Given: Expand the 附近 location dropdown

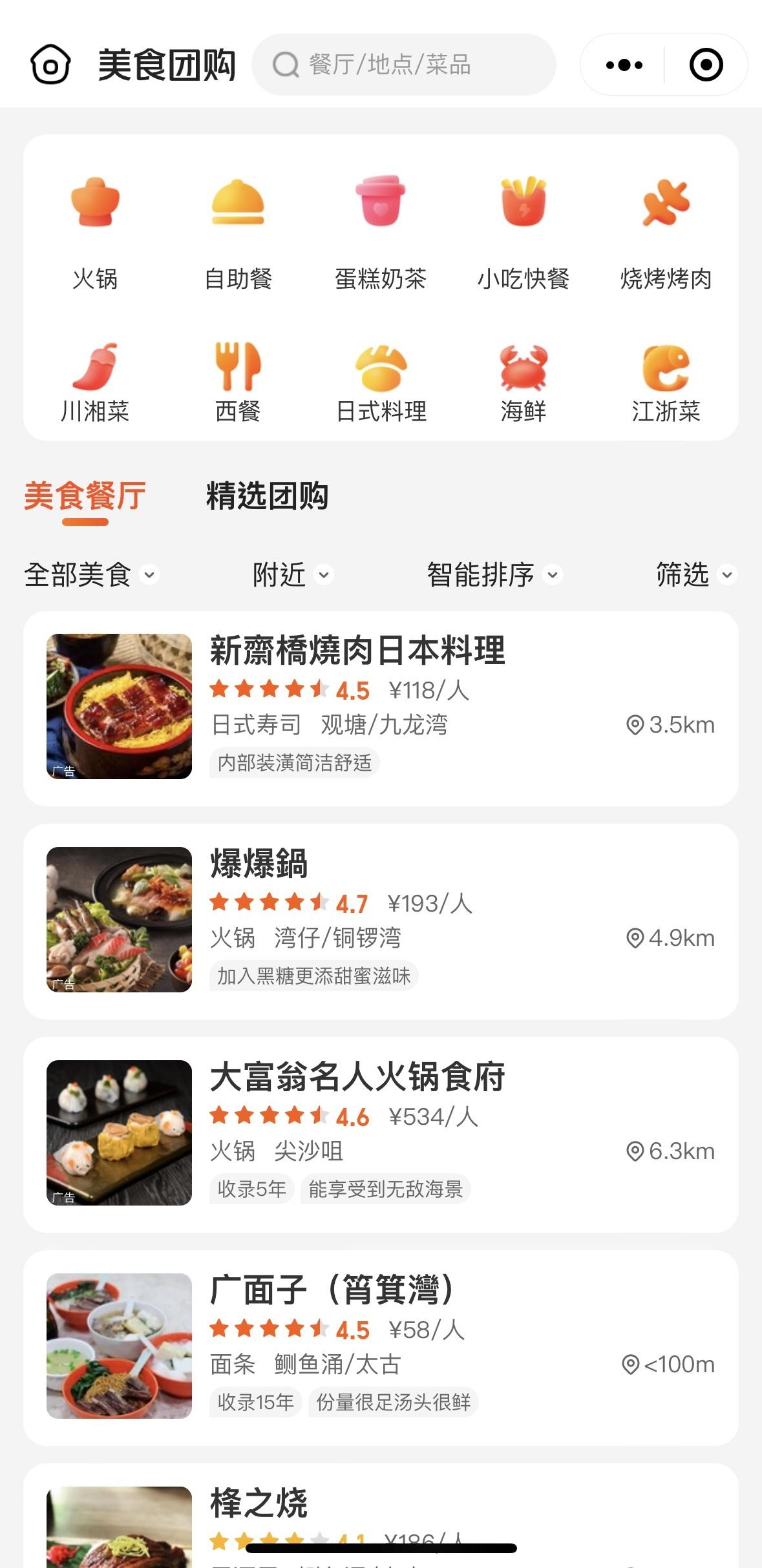Looking at the screenshot, I should tap(292, 574).
